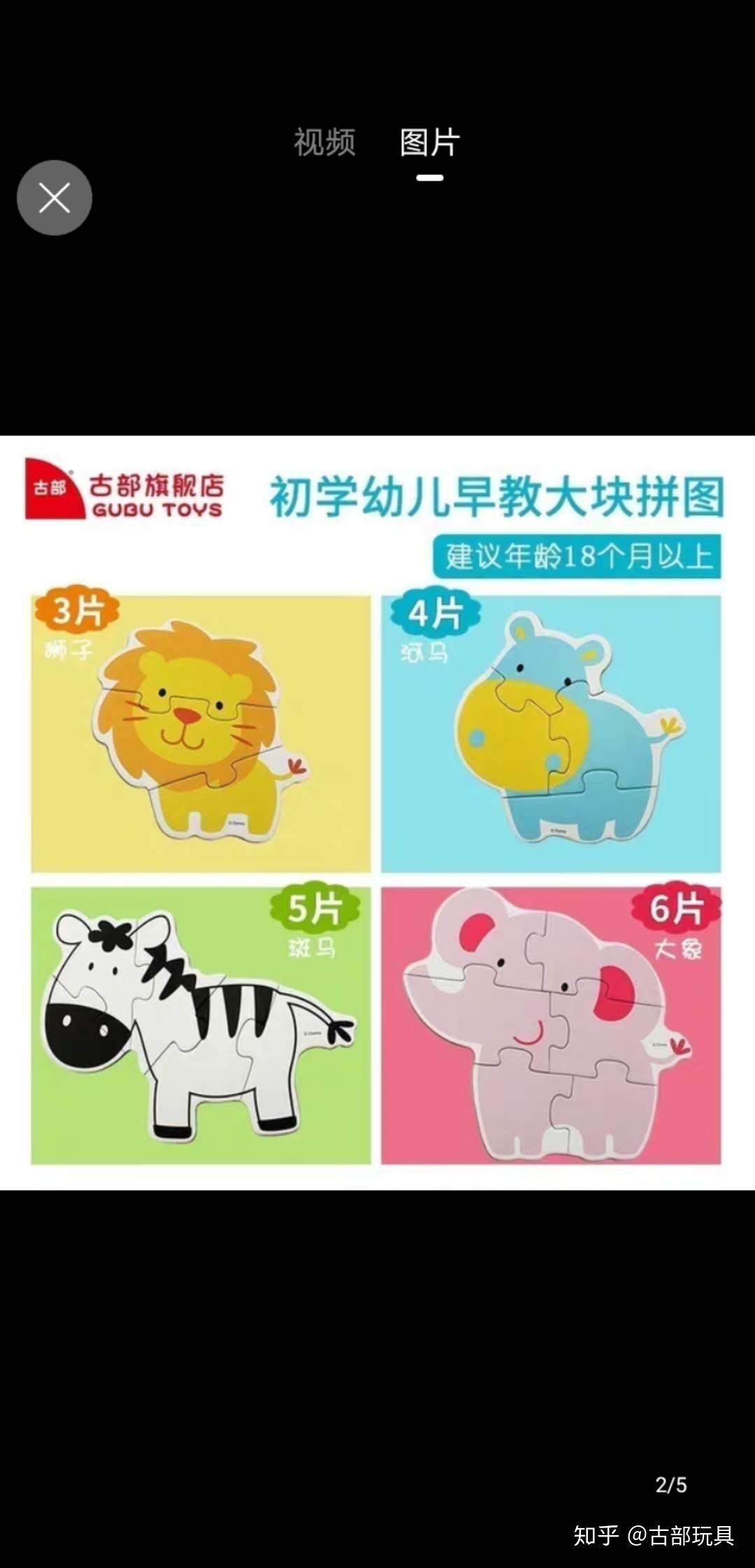This screenshot has width=755, height=1568.
Task: Switch to the 视频 tab
Action: 324,143
